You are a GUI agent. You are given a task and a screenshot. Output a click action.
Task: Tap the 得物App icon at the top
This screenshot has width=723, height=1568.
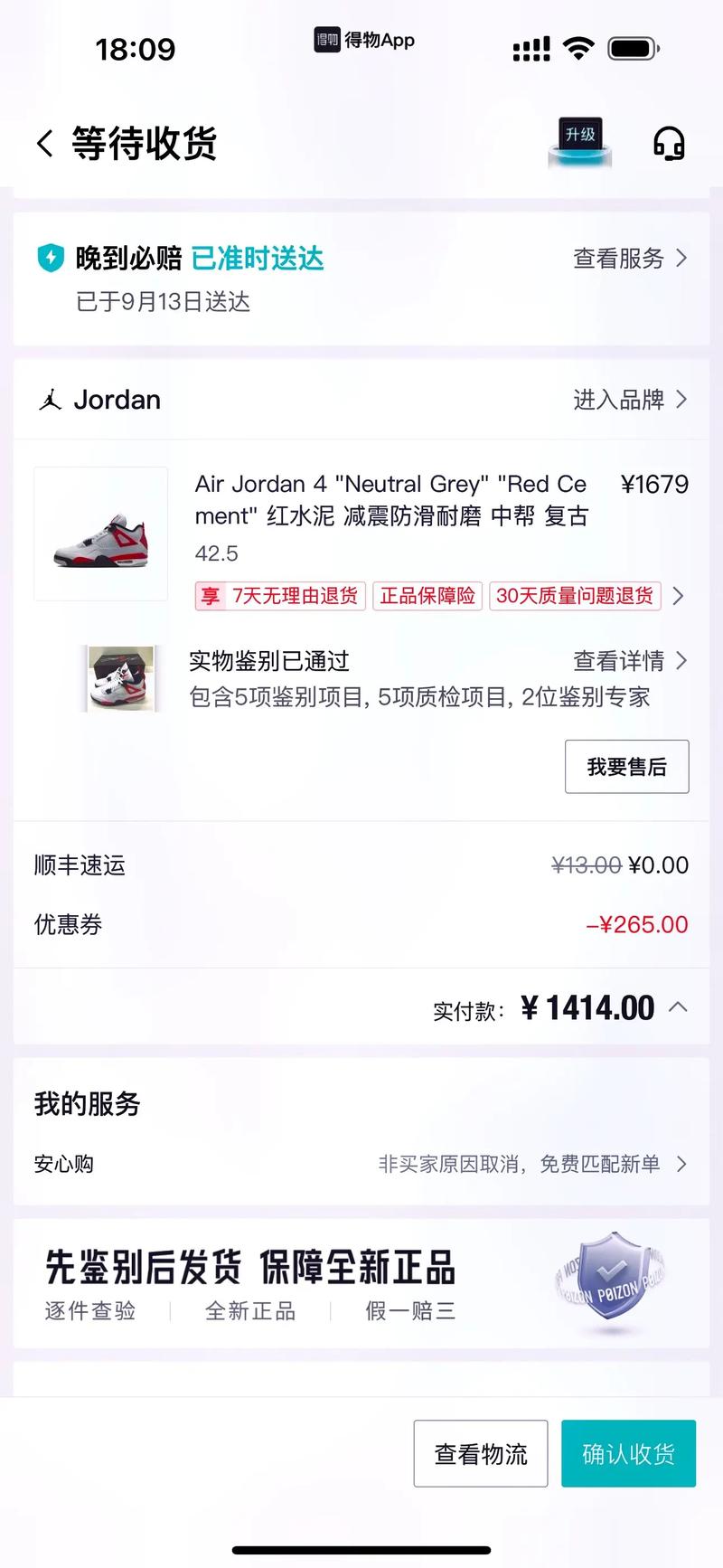tap(327, 41)
